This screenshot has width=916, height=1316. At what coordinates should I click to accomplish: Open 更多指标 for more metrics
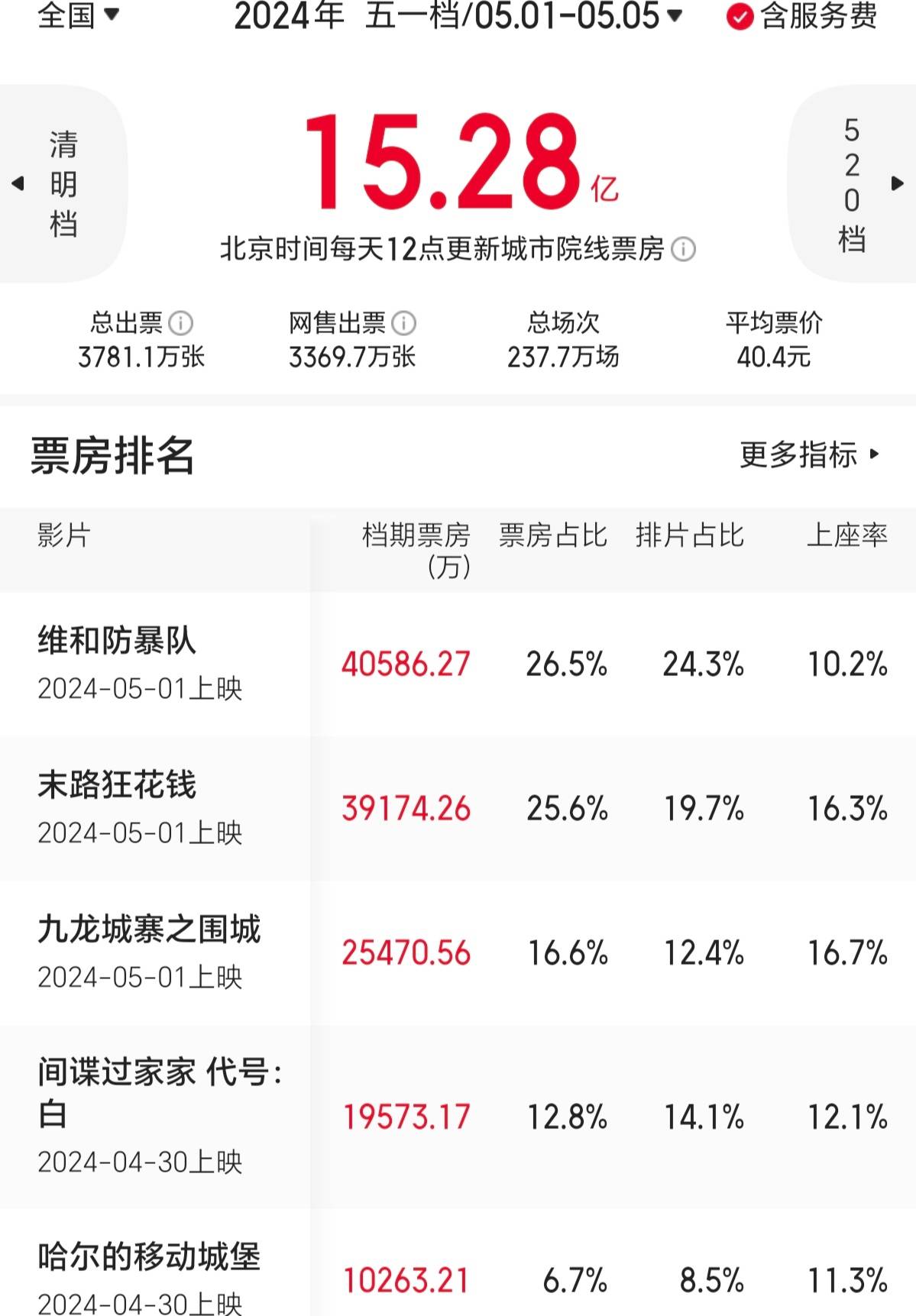(x=810, y=455)
